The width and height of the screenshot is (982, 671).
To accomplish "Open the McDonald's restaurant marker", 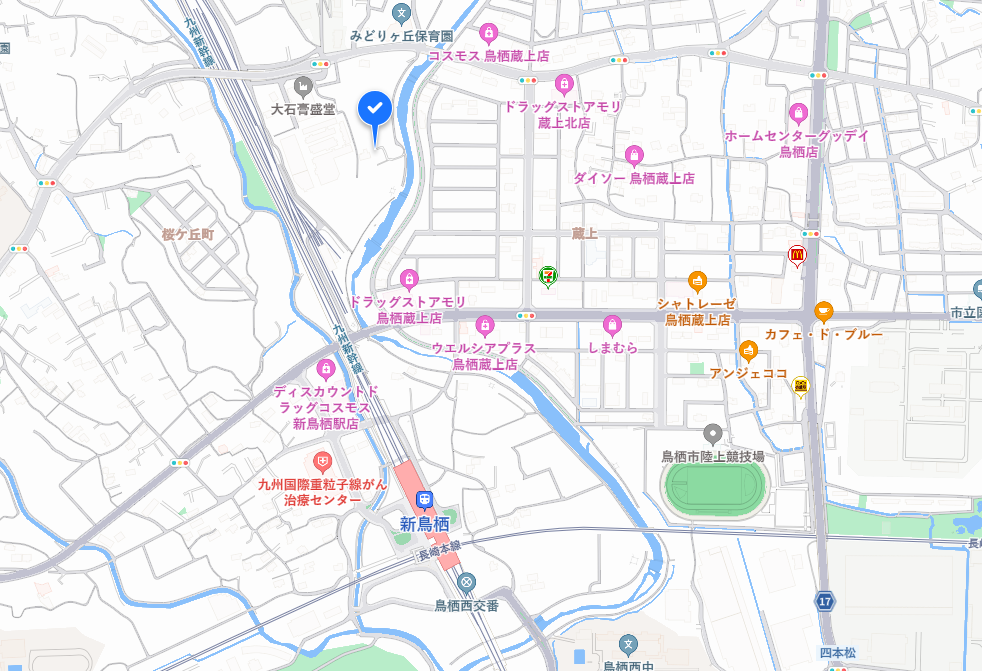I will pyautogui.click(x=797, y=256).
